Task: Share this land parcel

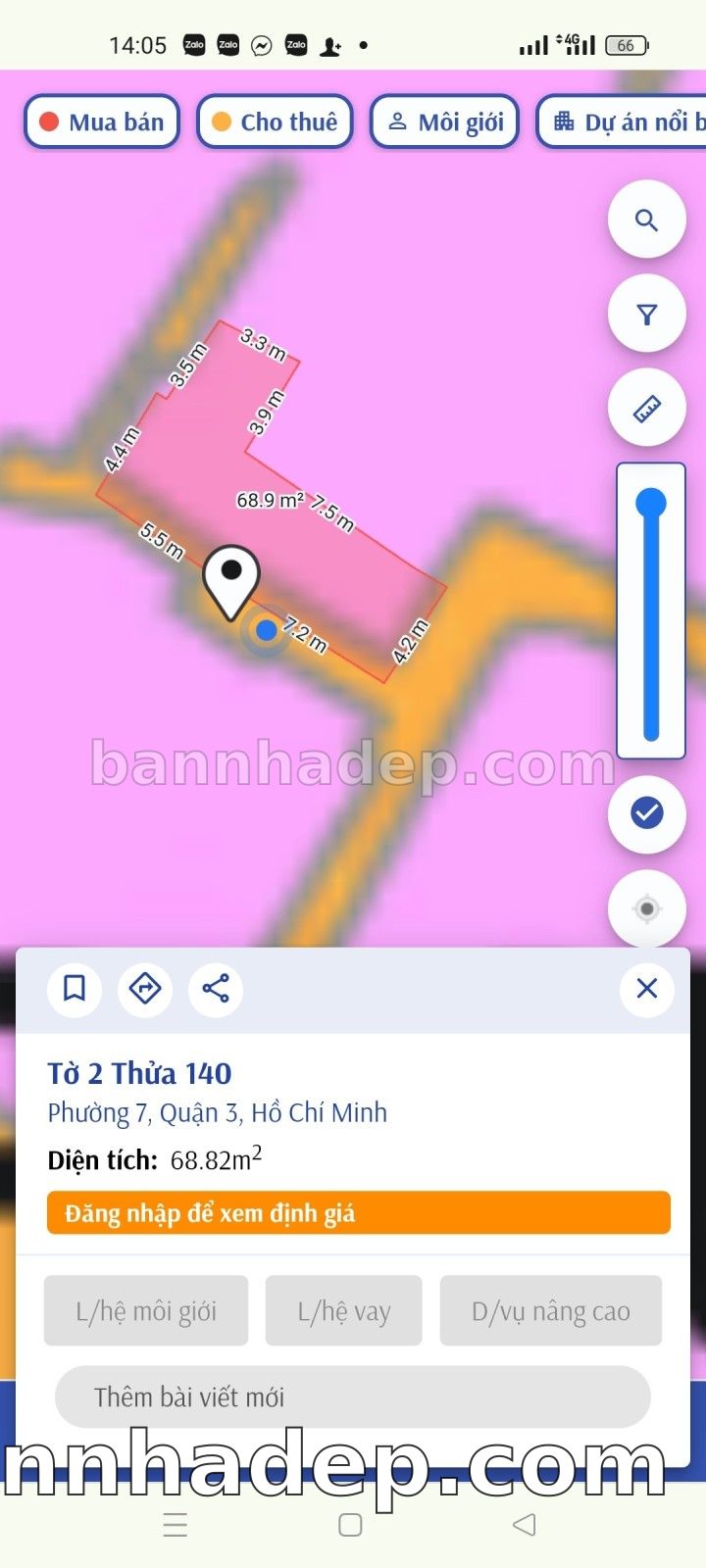Action: (216, 988)
